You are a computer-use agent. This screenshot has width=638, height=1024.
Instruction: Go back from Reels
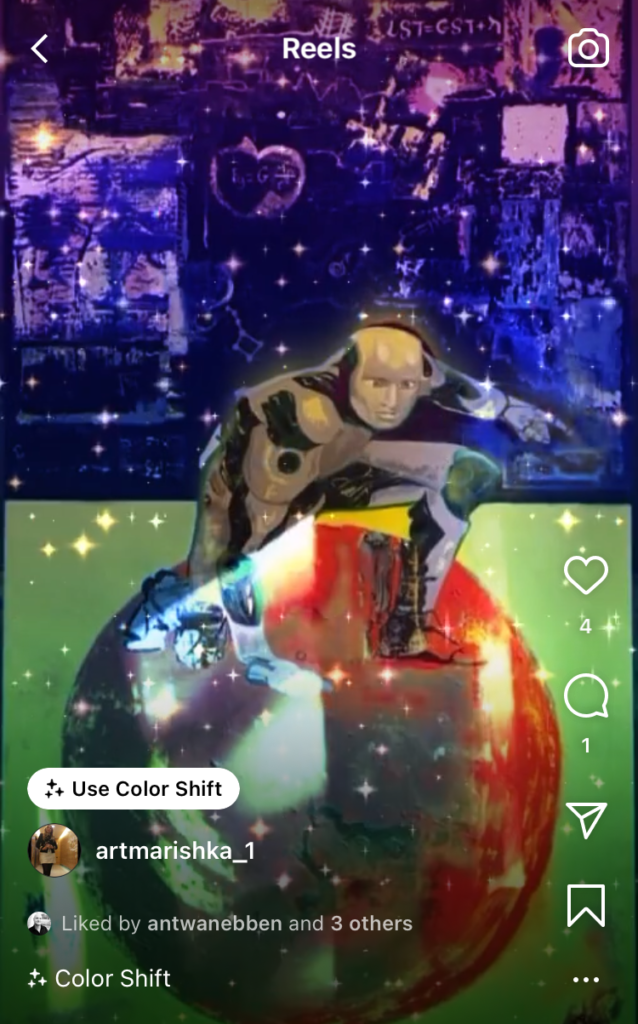click(x=39, y=48)
